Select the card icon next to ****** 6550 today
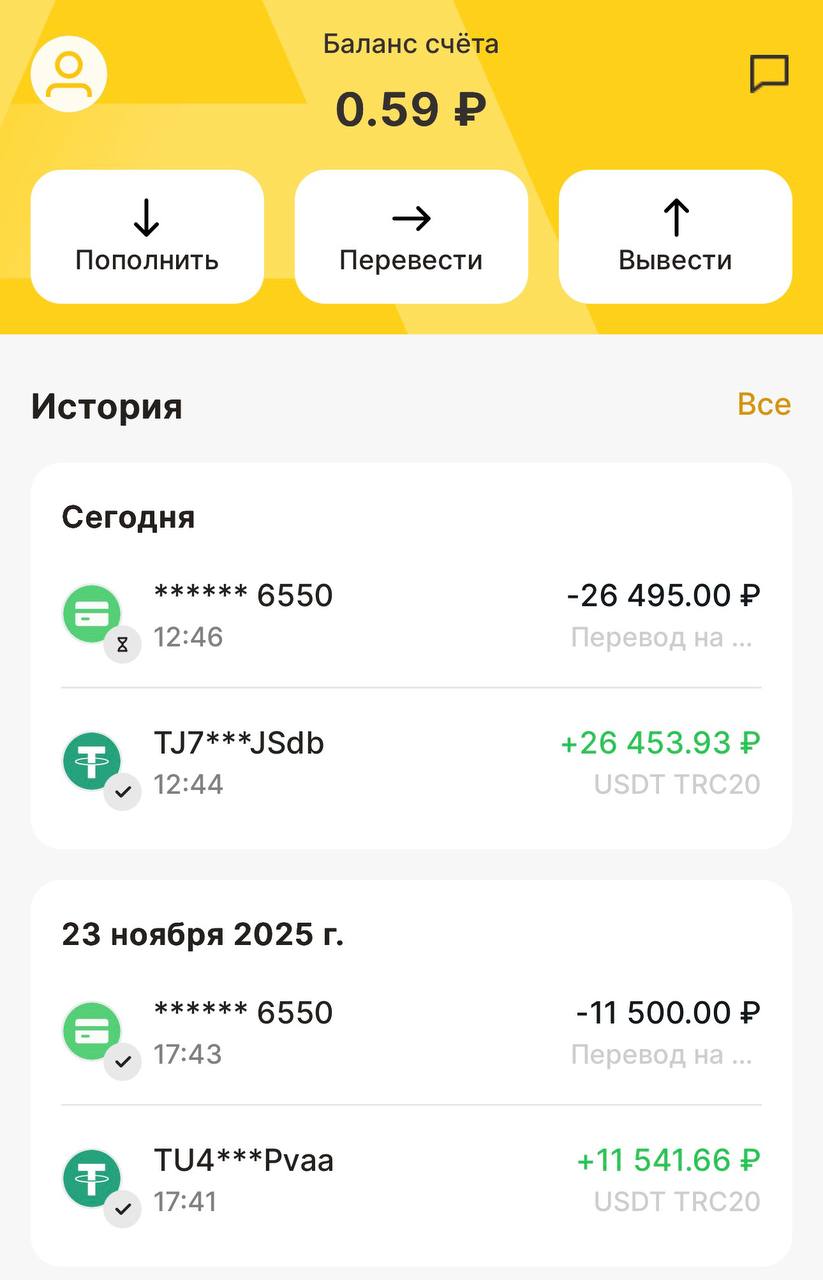 click(x=92, y=613)
